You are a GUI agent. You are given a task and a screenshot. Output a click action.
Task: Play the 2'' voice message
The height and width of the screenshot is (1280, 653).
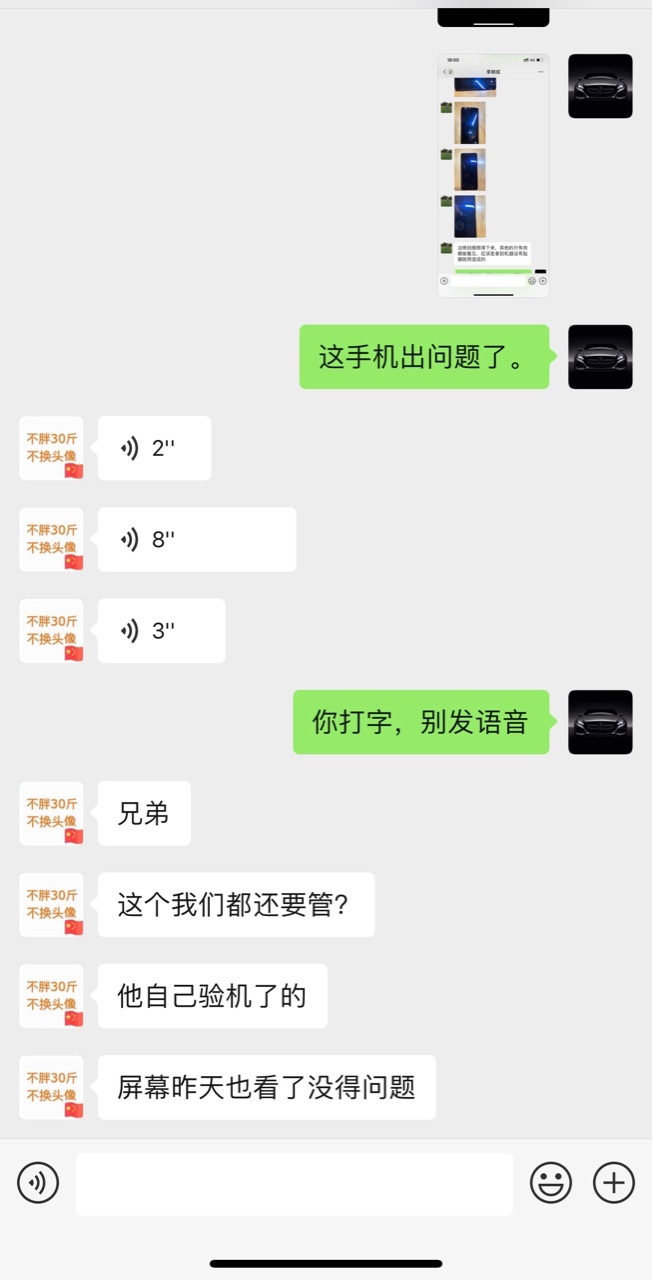pos(155,448)
